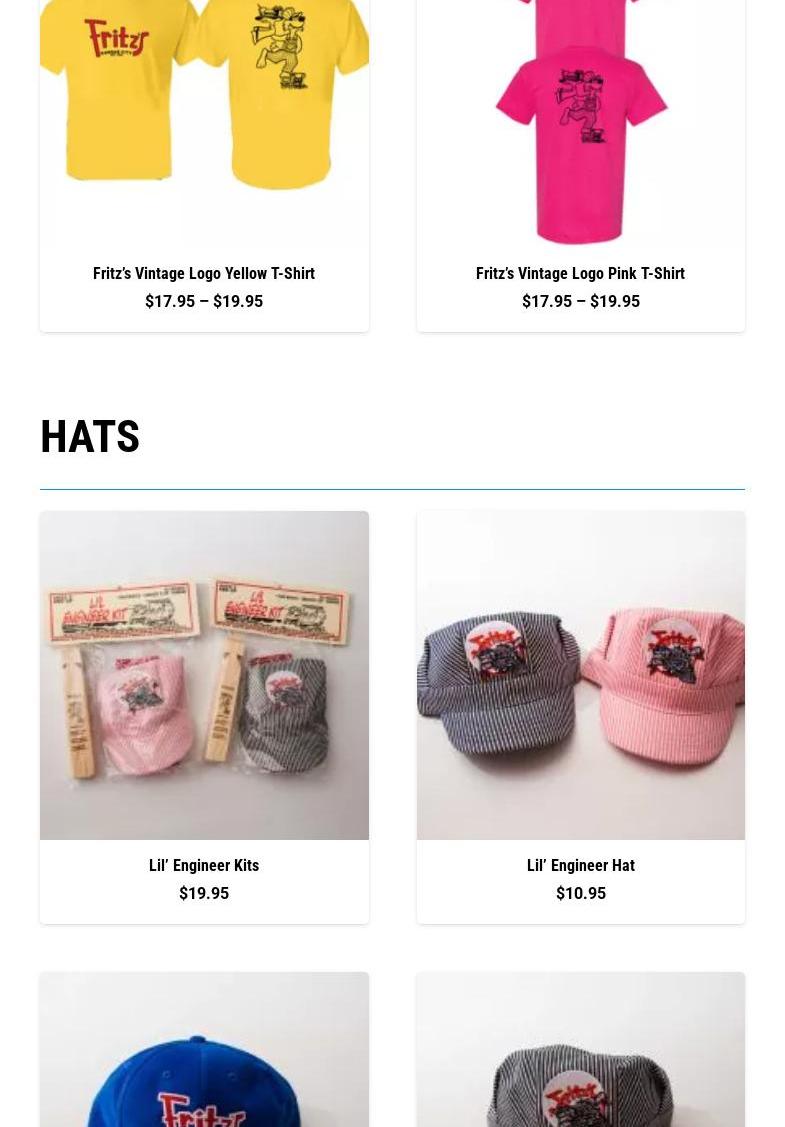Open the blue Fritz's cap product

click(204, 1060)
